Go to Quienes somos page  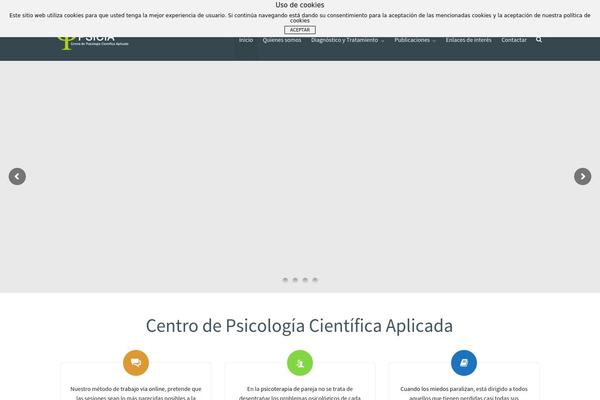pyautogui.click(x=281, y=40)
